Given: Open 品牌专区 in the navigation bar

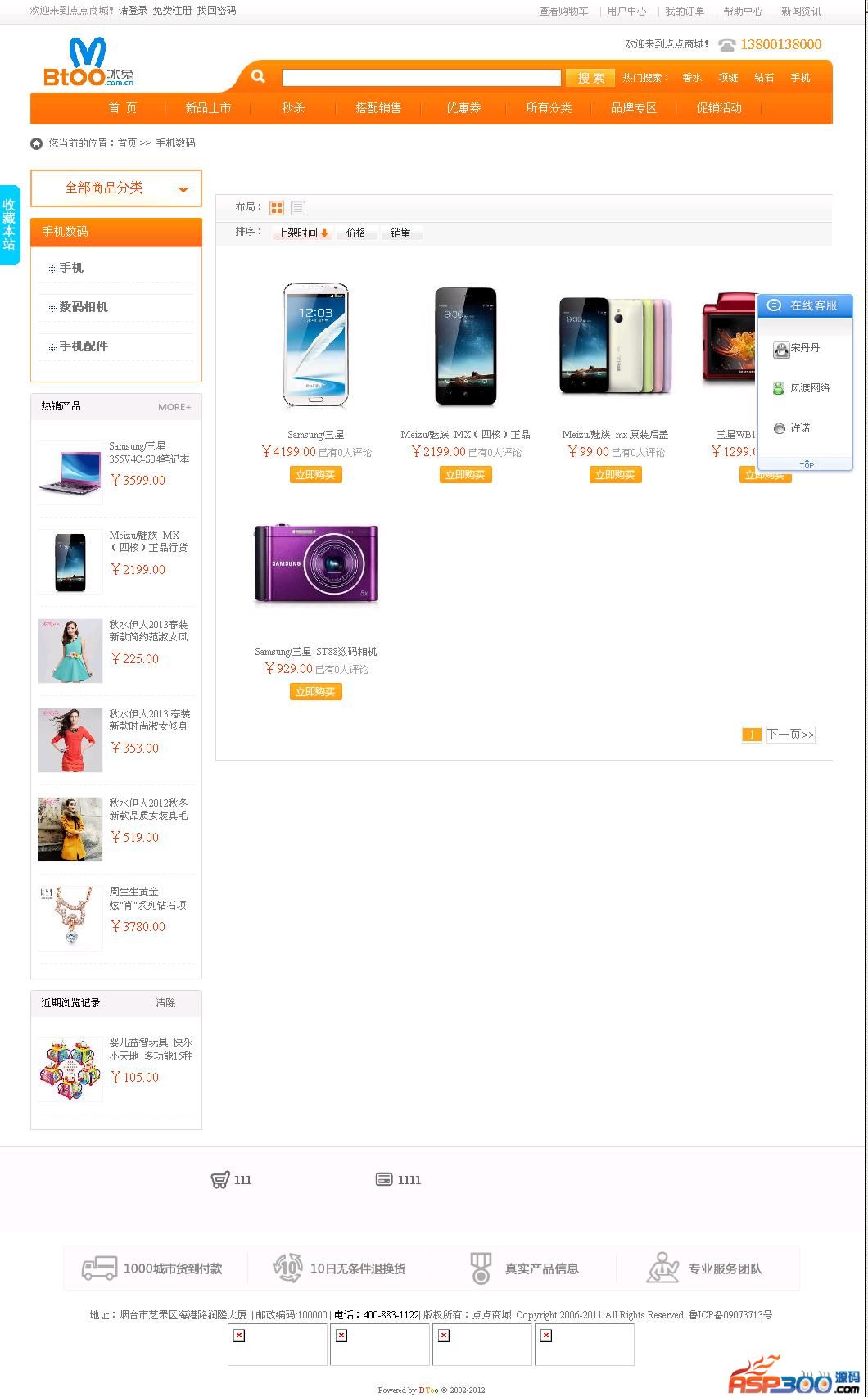Looking at the screenshot, I should 634,108.
